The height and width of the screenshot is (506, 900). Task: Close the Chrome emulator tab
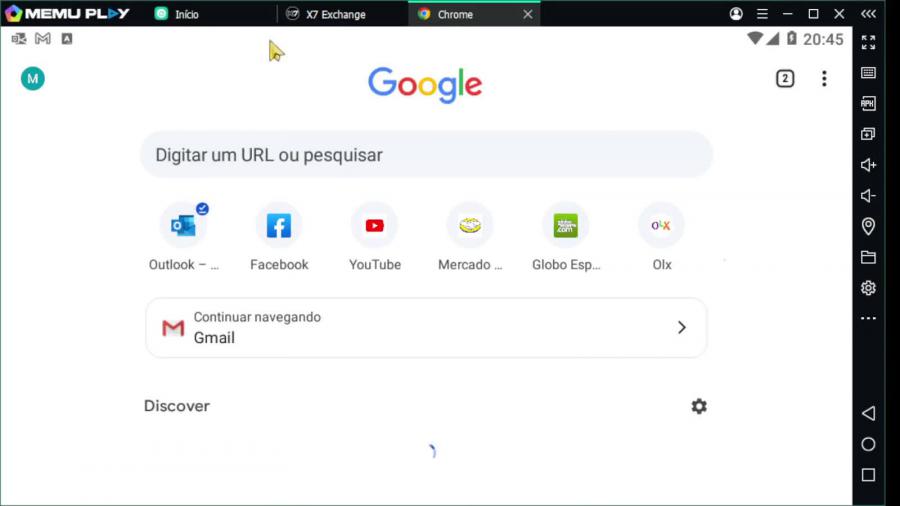[x=528, y=14]
